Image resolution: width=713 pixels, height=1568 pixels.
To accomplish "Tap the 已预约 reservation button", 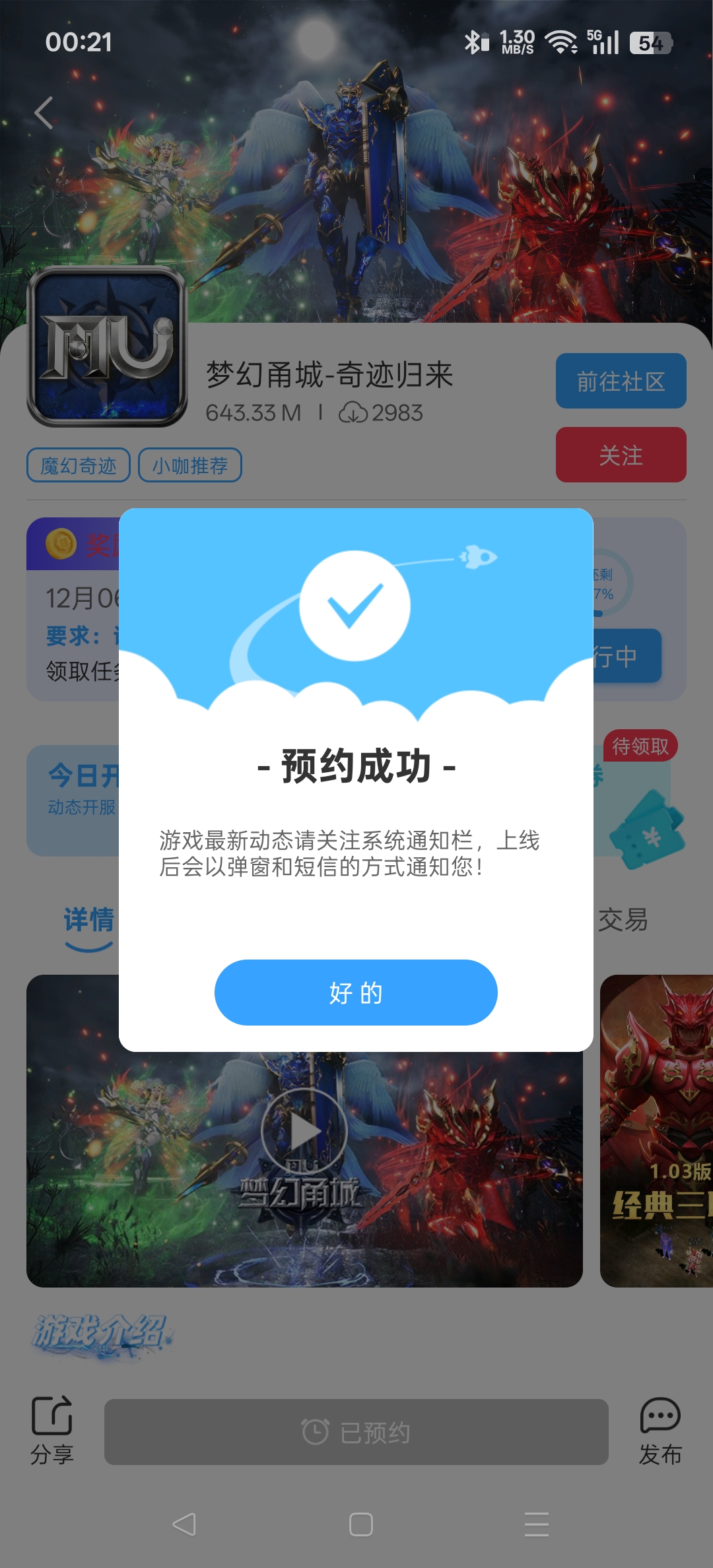I will (x=356, y=1432).
